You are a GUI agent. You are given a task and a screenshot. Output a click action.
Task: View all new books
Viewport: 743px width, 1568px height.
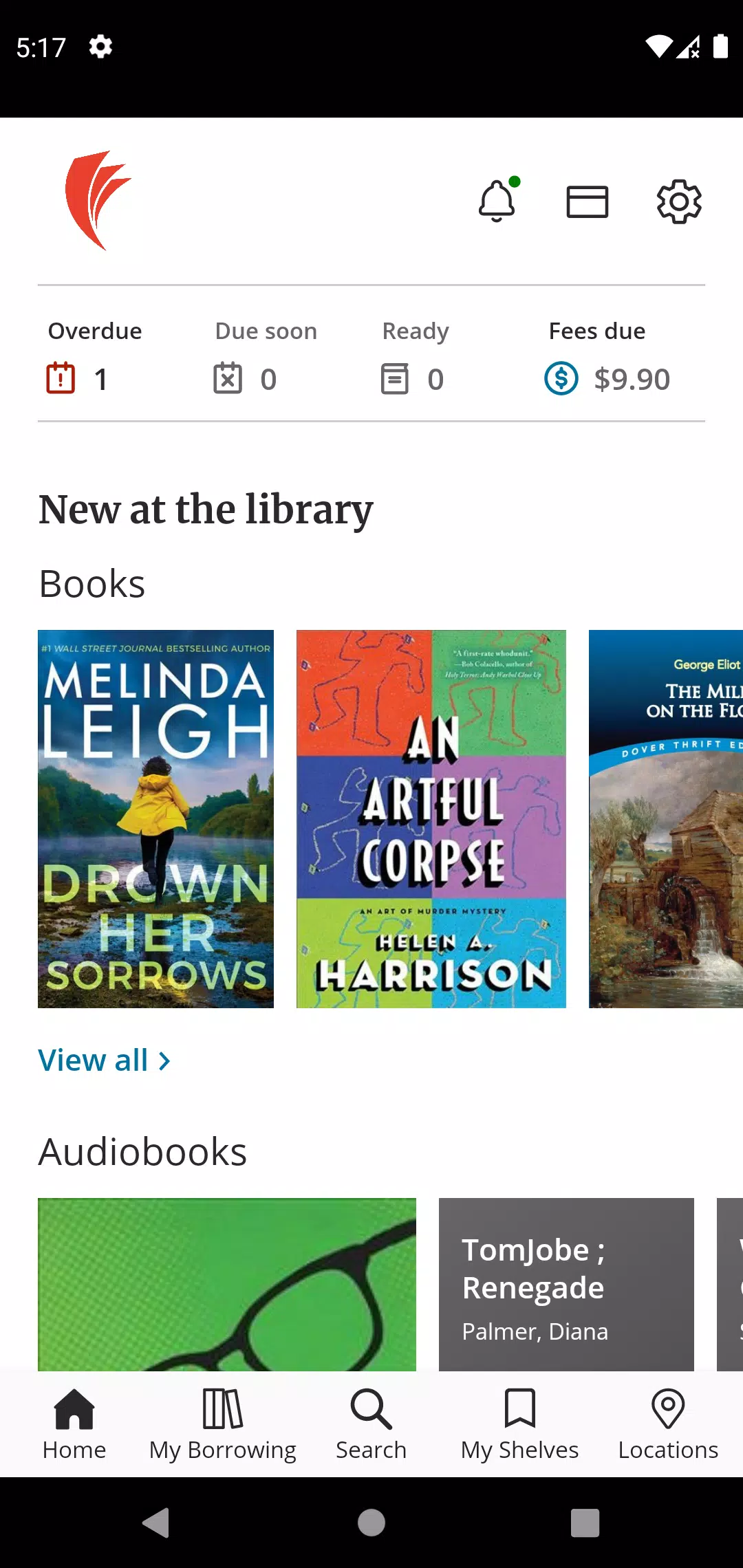(104, 1060)
